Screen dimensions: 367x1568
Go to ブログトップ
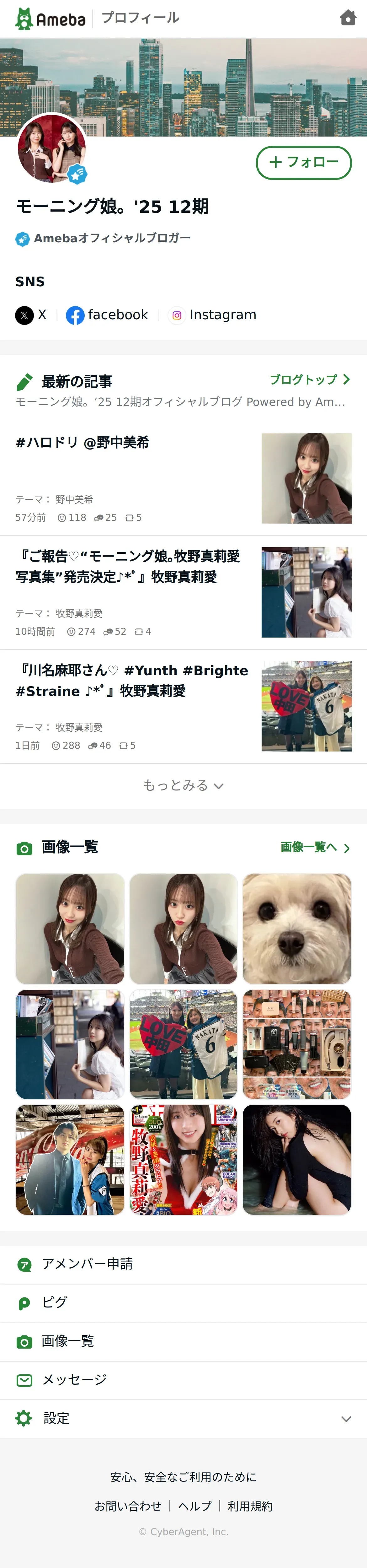click(x=309, y=380)
